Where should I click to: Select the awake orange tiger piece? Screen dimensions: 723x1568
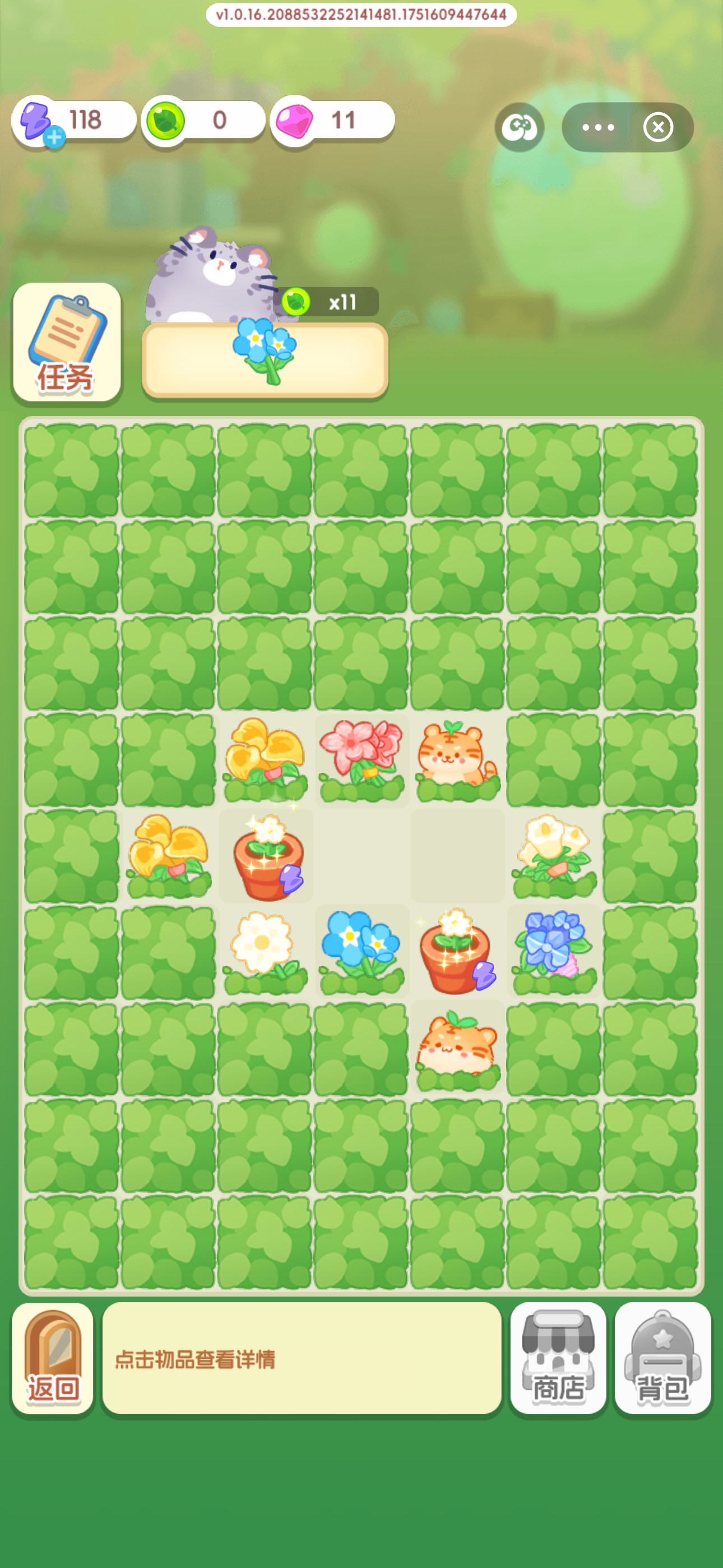457,759
